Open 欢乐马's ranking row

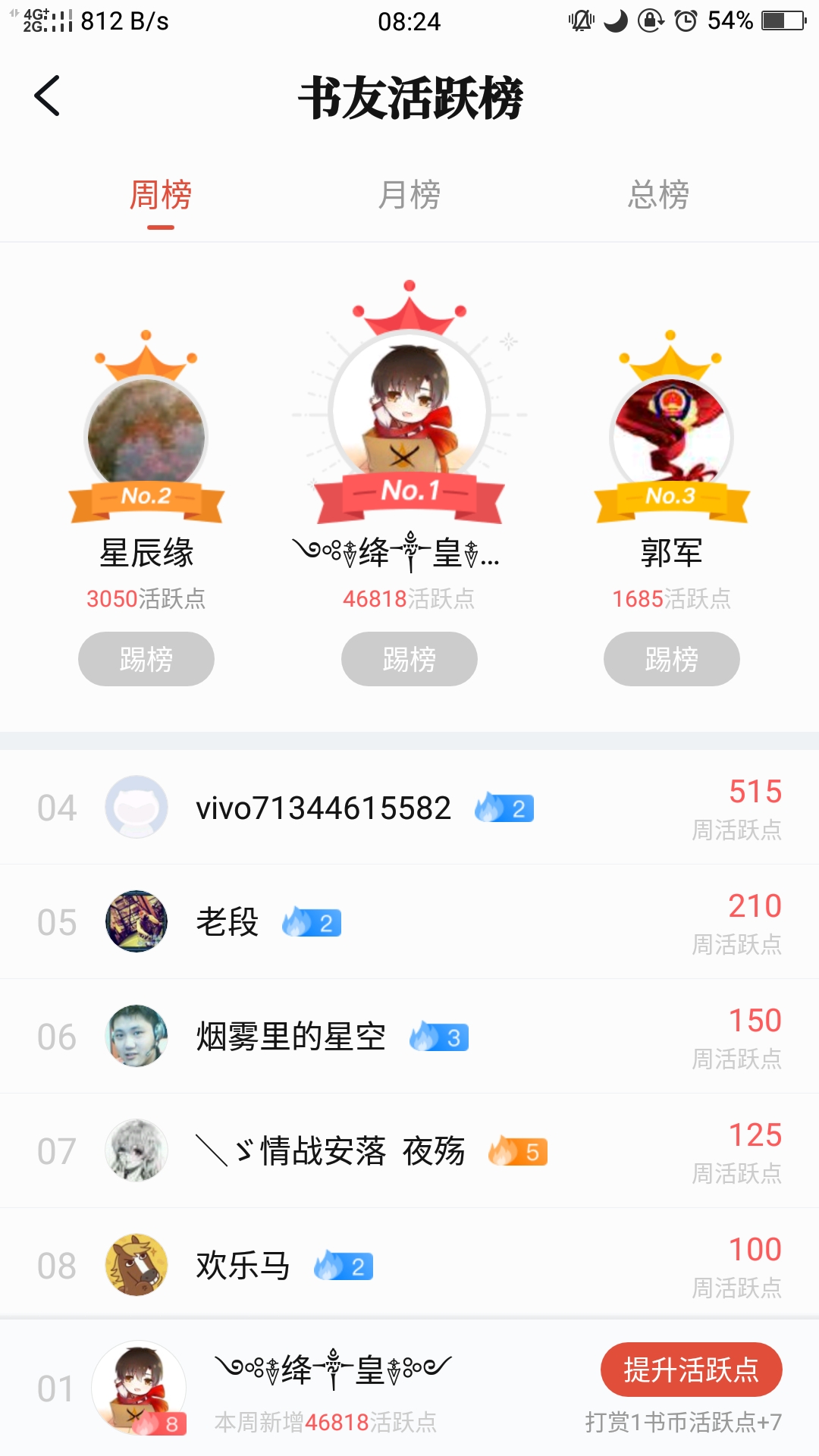(409, 1265)
